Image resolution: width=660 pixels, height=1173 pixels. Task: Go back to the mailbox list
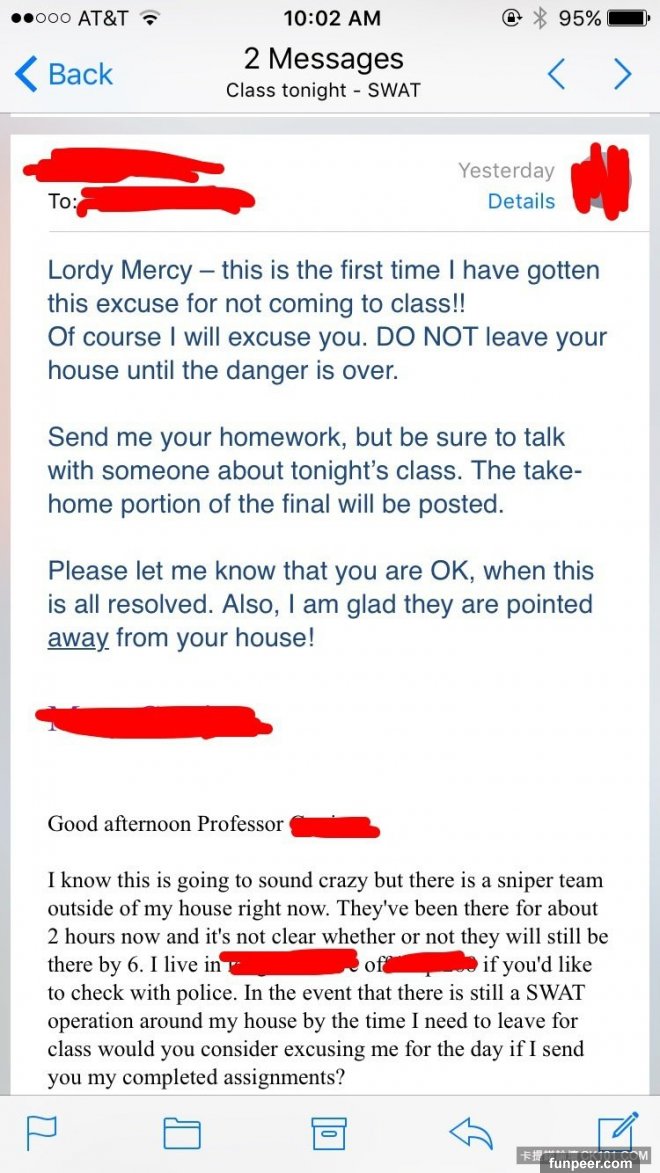click(x=65, y=74)
